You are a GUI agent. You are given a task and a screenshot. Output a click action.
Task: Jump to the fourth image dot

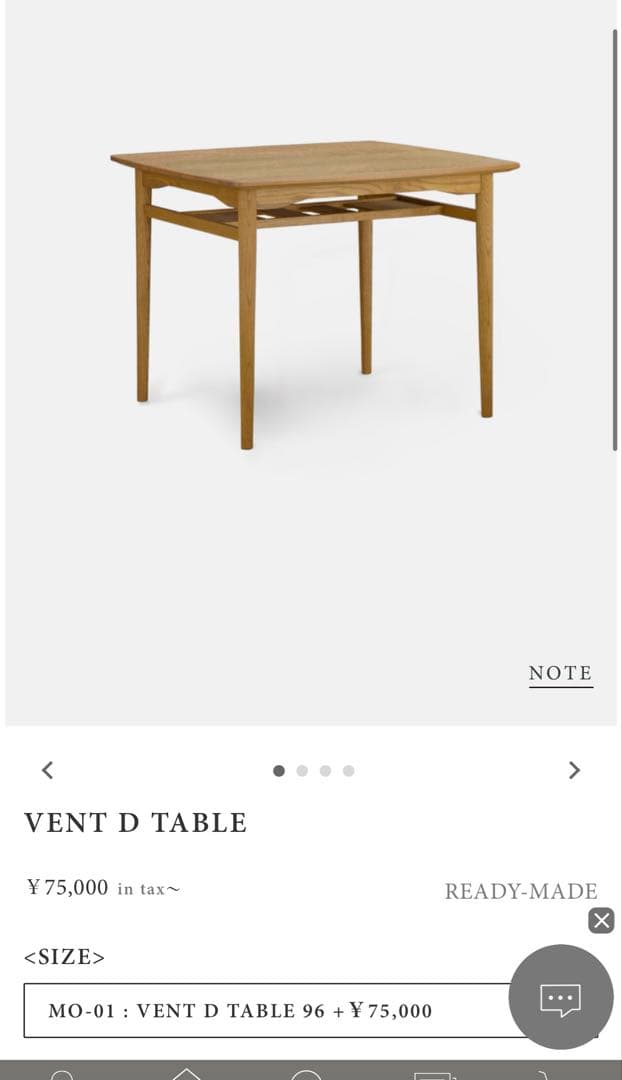tap(348, 771)
